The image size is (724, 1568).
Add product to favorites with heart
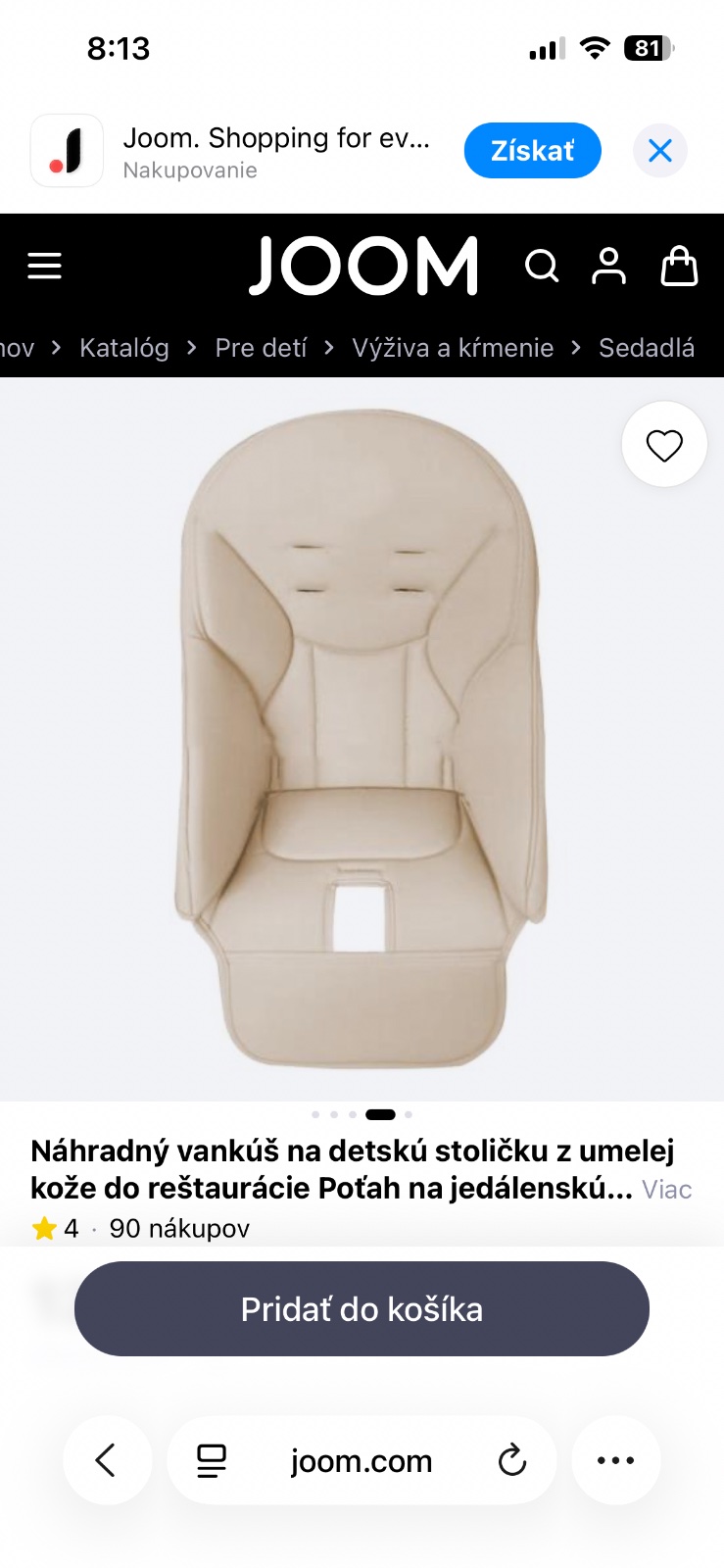tap(664, 446)
